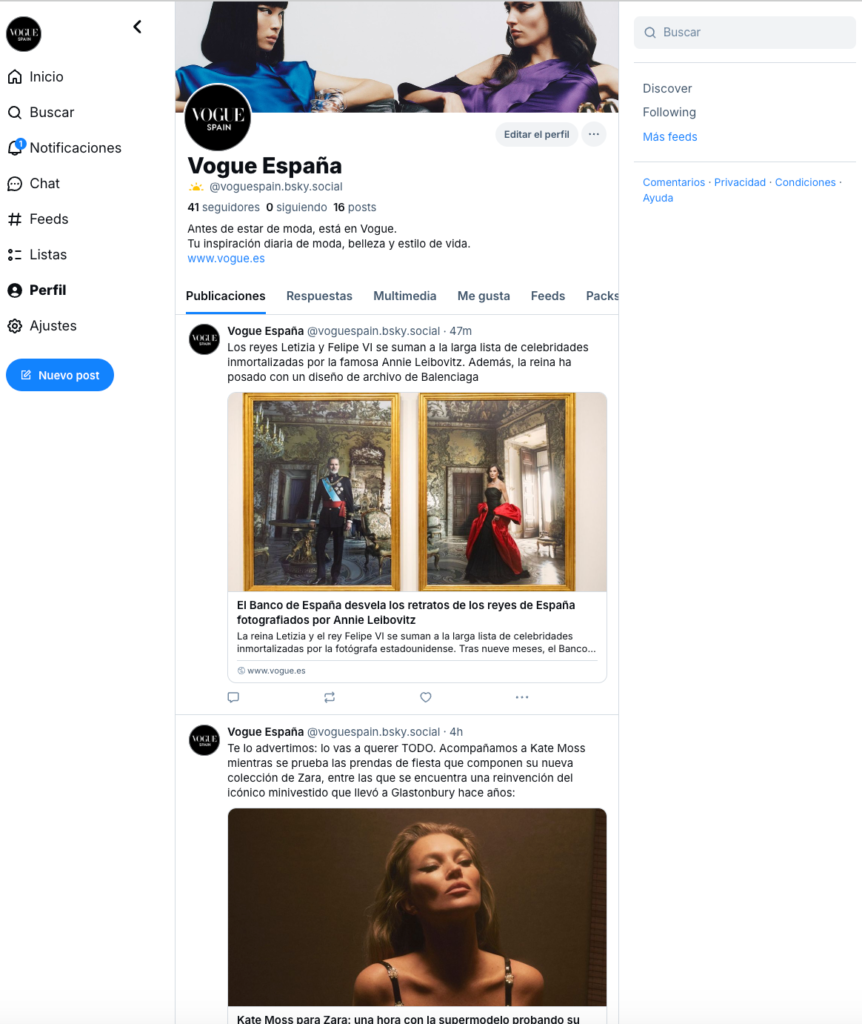Screen dimensions: 862x1024
Task: Switch to the Respuestas tab
Action: pyautogui.click(x=319, y=296)
